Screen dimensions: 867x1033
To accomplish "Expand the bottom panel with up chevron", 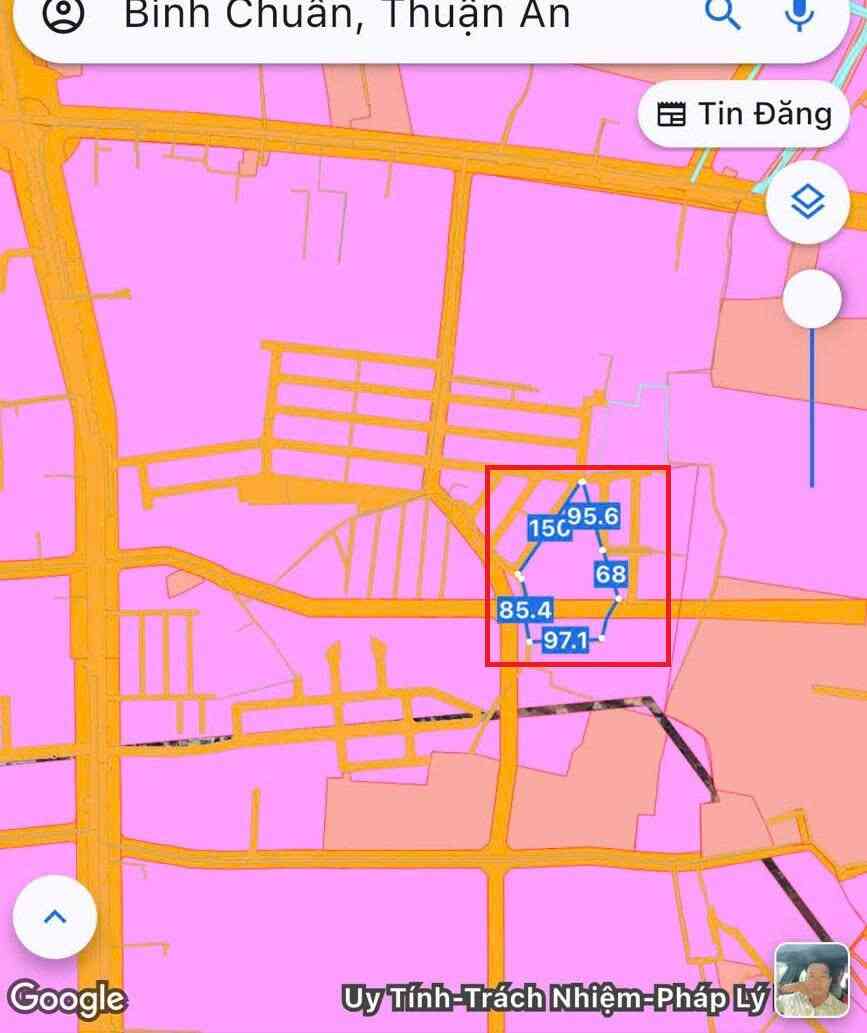I will [x=55, y=917].
